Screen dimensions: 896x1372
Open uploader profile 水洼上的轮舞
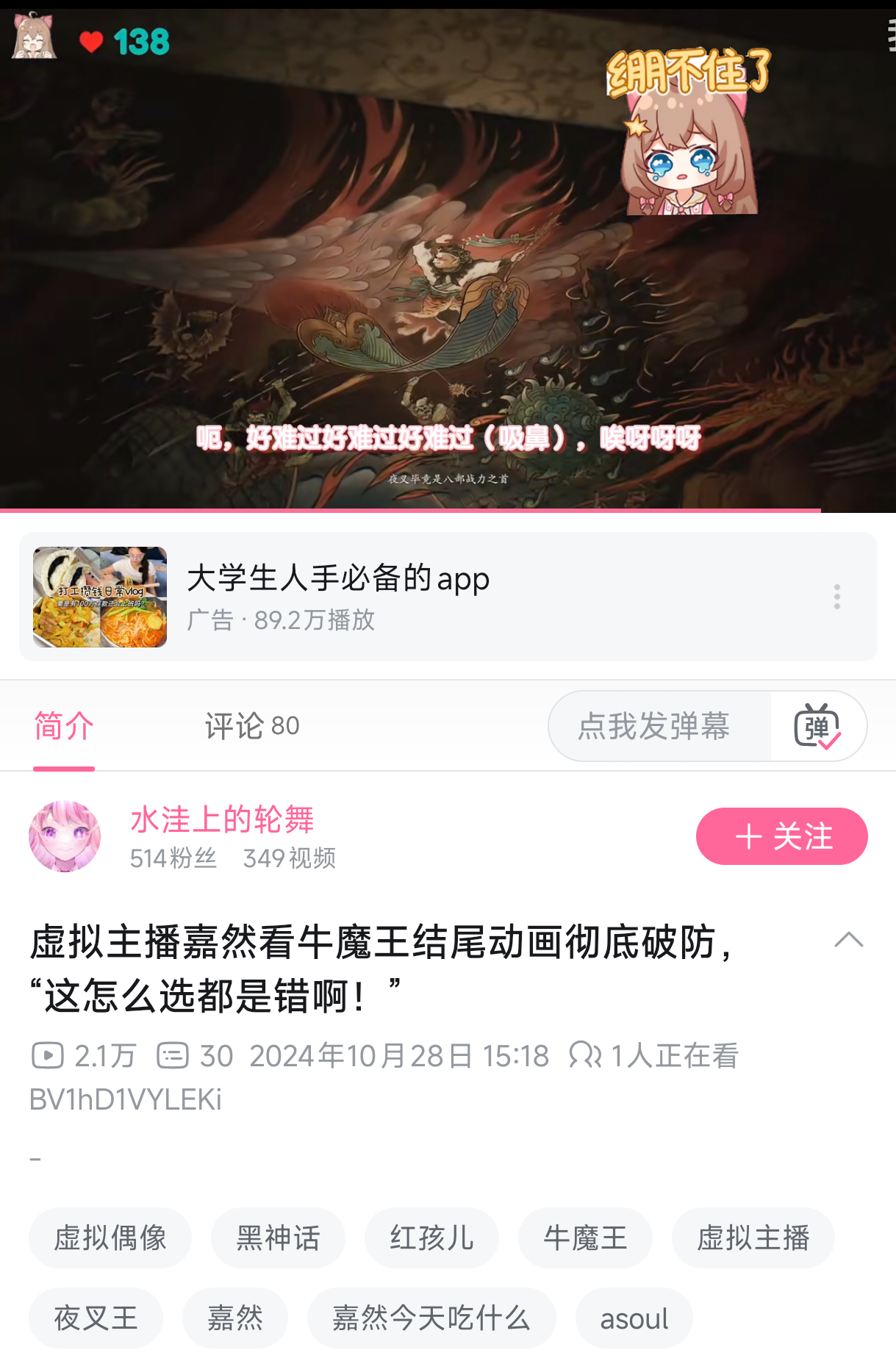click(x=221, y=820)
